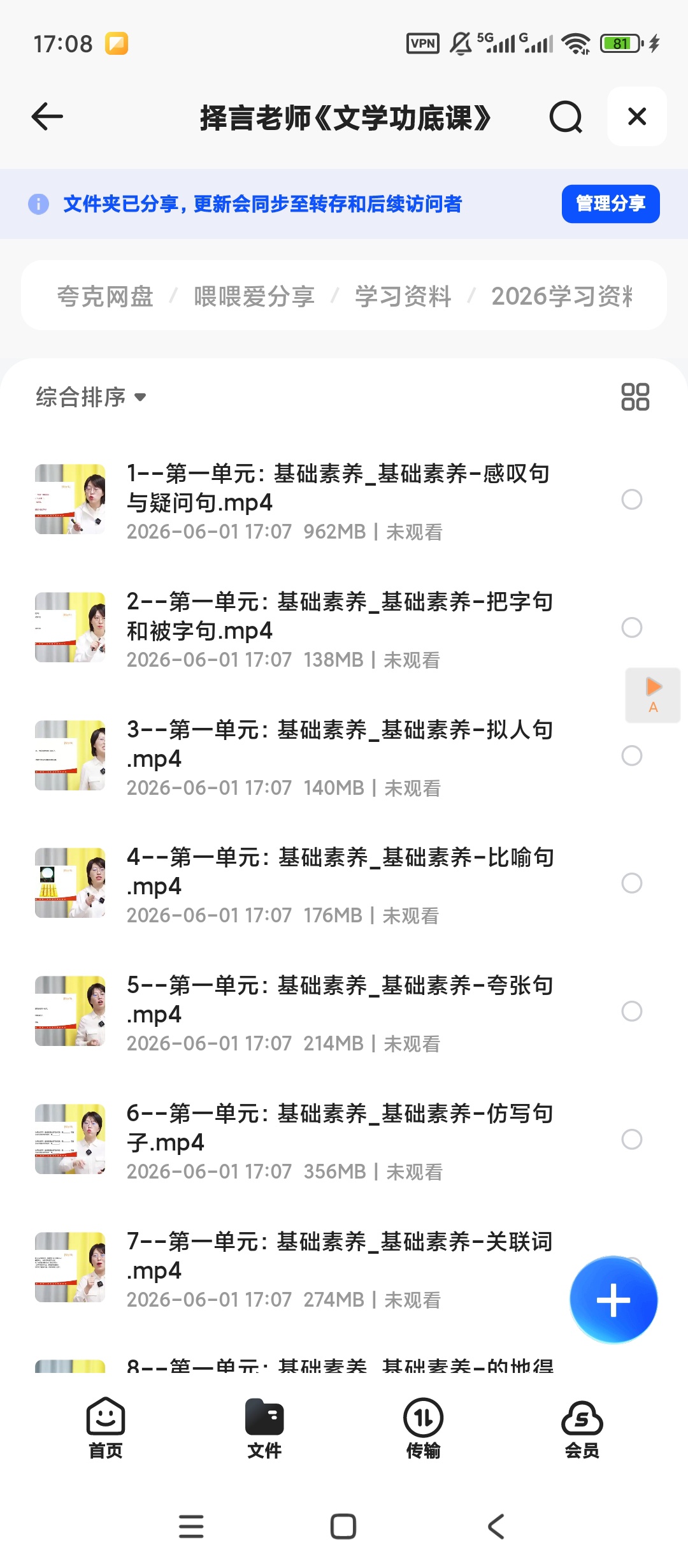Tap the blue plus floating button
Image resolution: width=688 pixels, height=1568 pixels.
pos(613,1300)
